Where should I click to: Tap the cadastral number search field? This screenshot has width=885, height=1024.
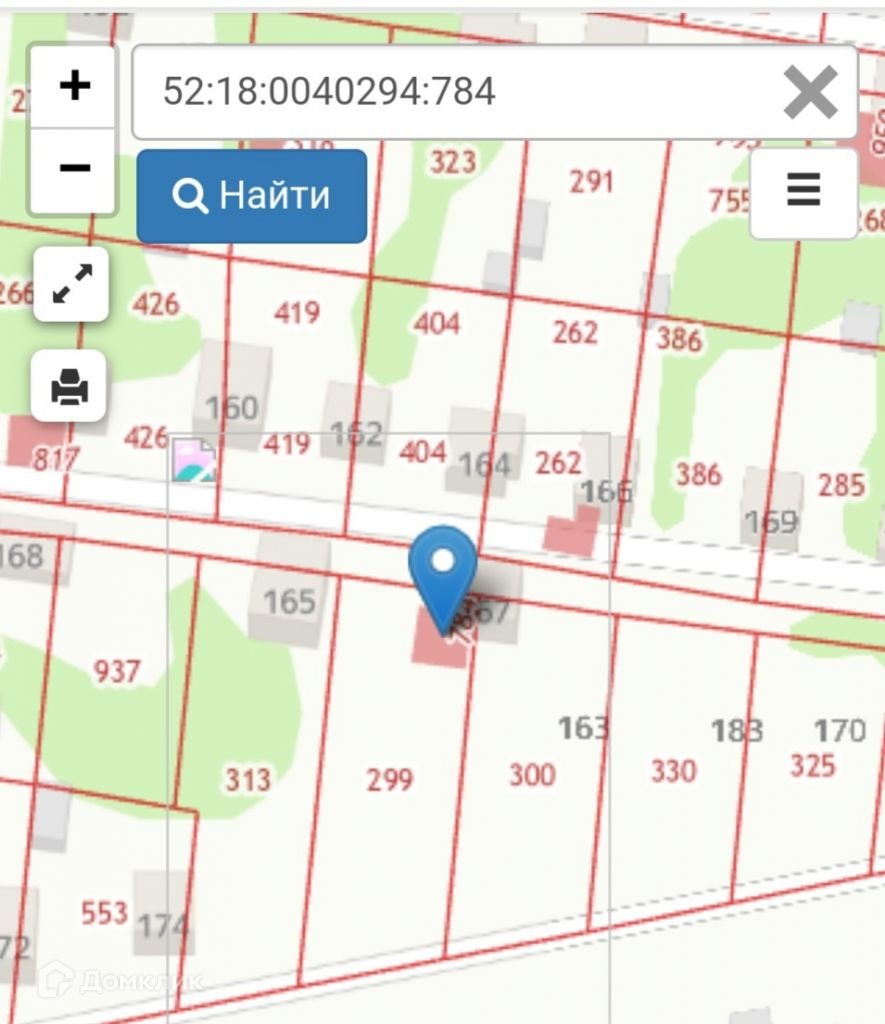click(x=450, y=92)
